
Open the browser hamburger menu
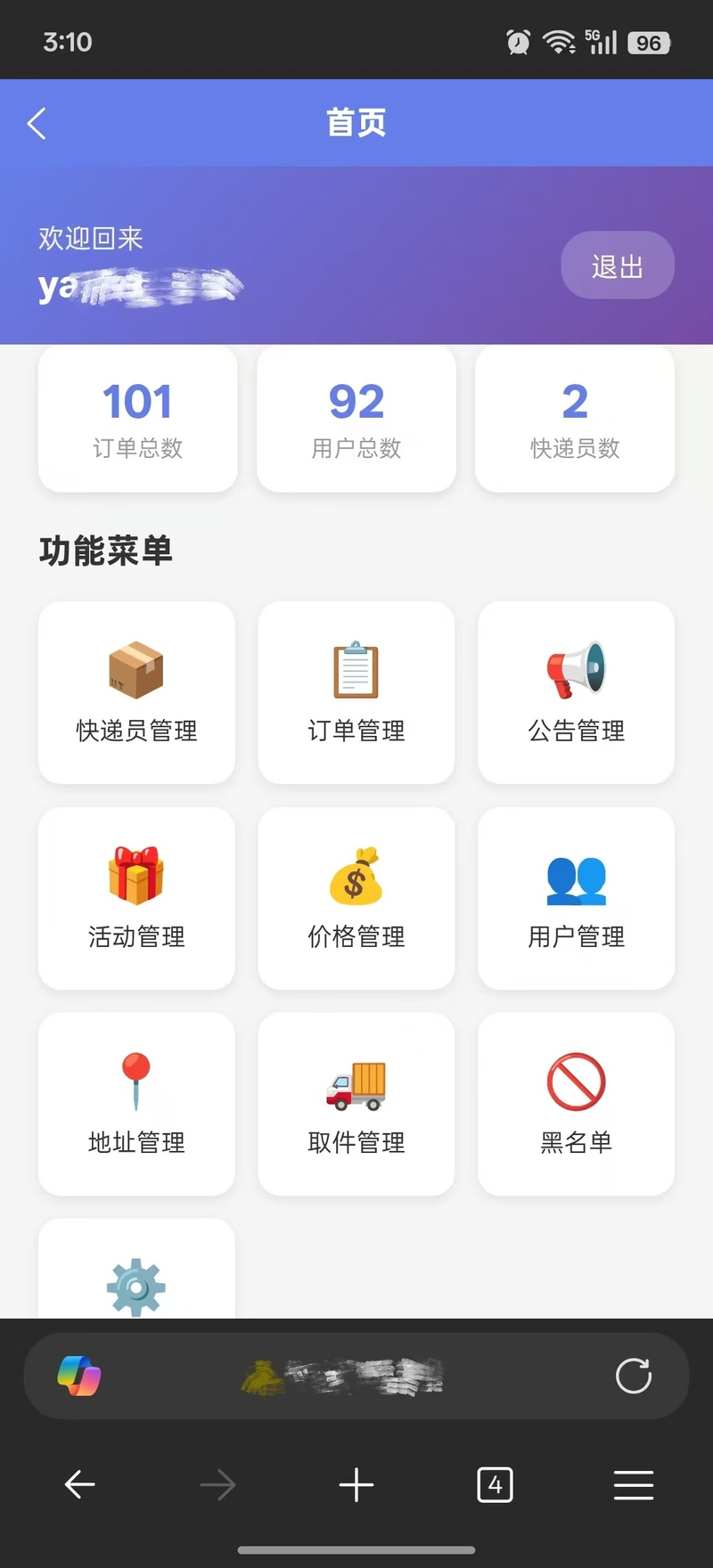coord(633,1484)
